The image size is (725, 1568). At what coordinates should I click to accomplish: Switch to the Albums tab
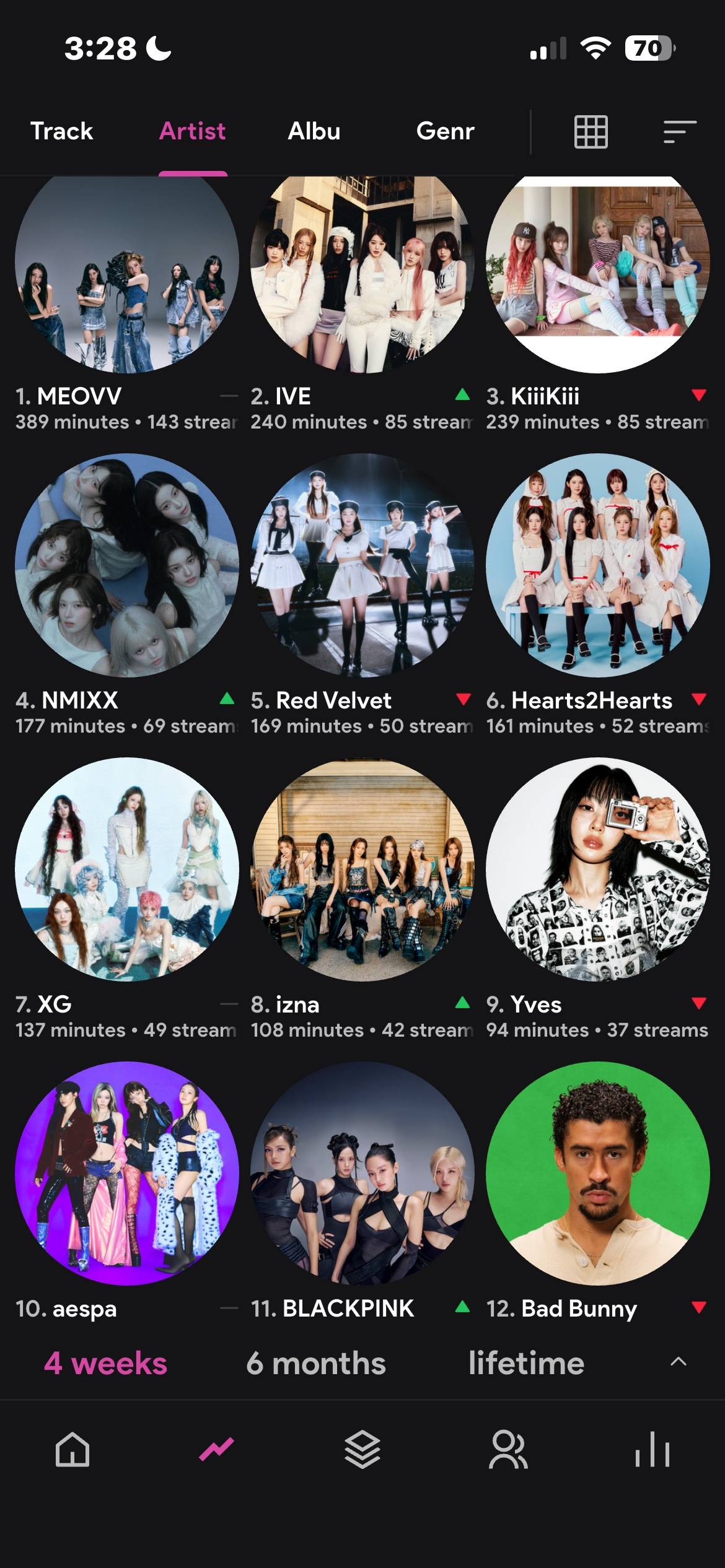(314, 131)
